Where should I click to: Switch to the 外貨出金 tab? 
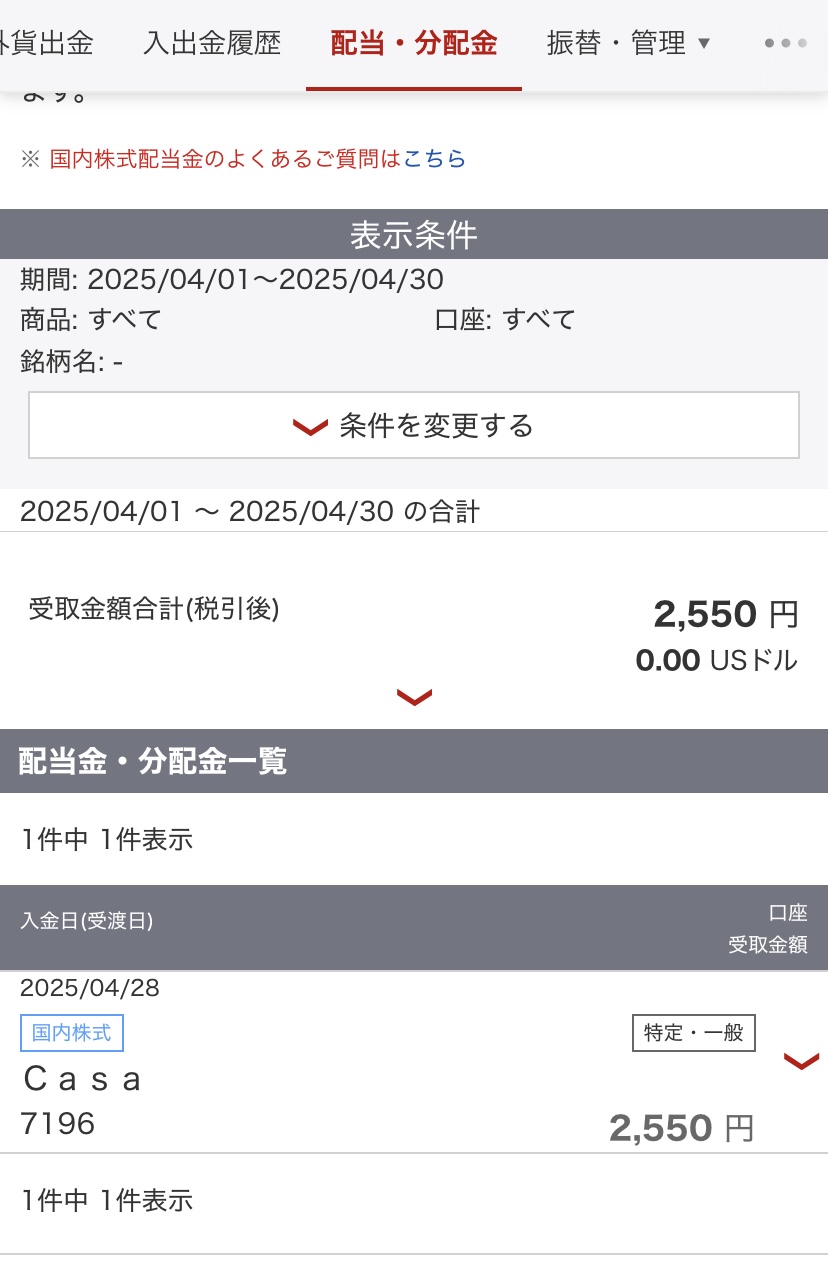(x=47, y=44)
